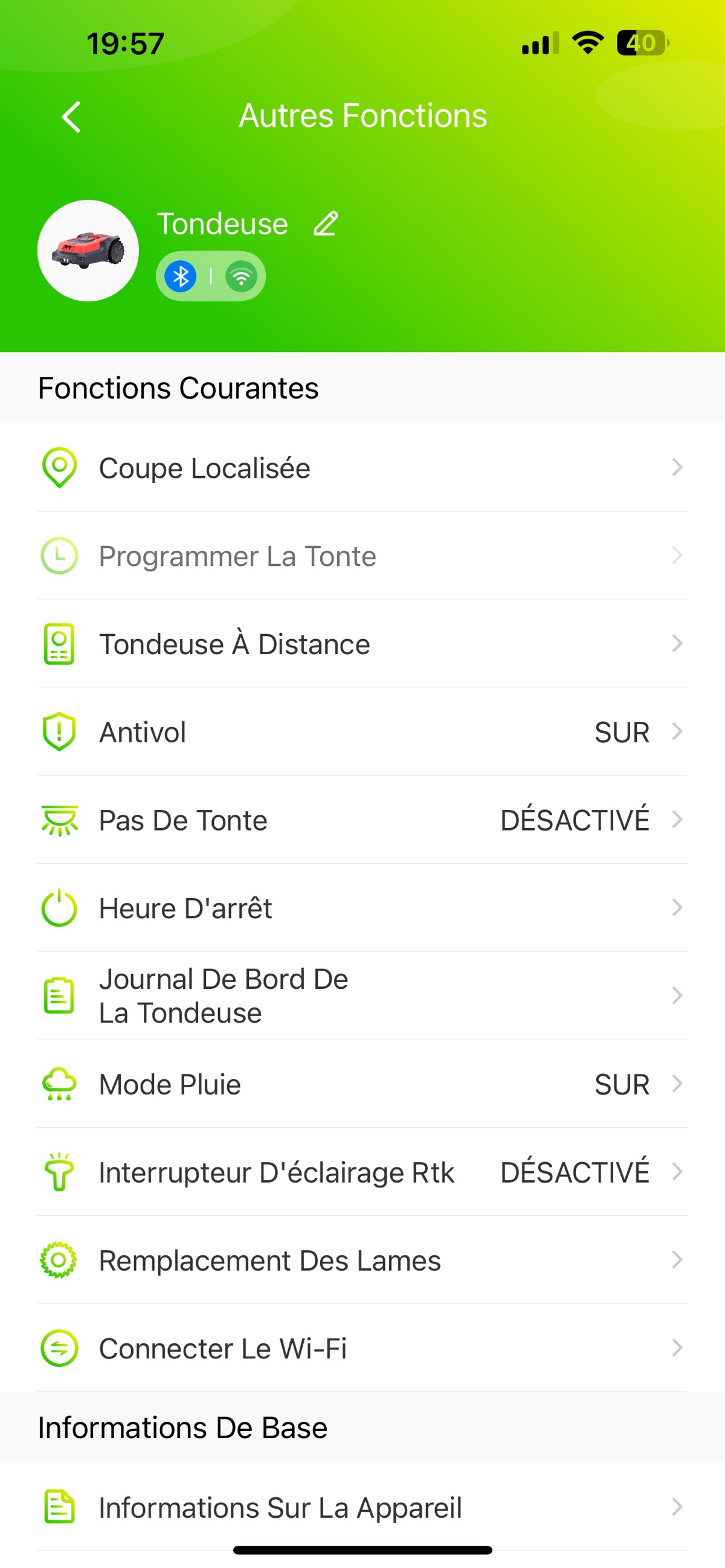The width and height of the screenshot is (725, 1568).
Task: Edit the Tondeuse device name
Action: (x=326, y=224)
